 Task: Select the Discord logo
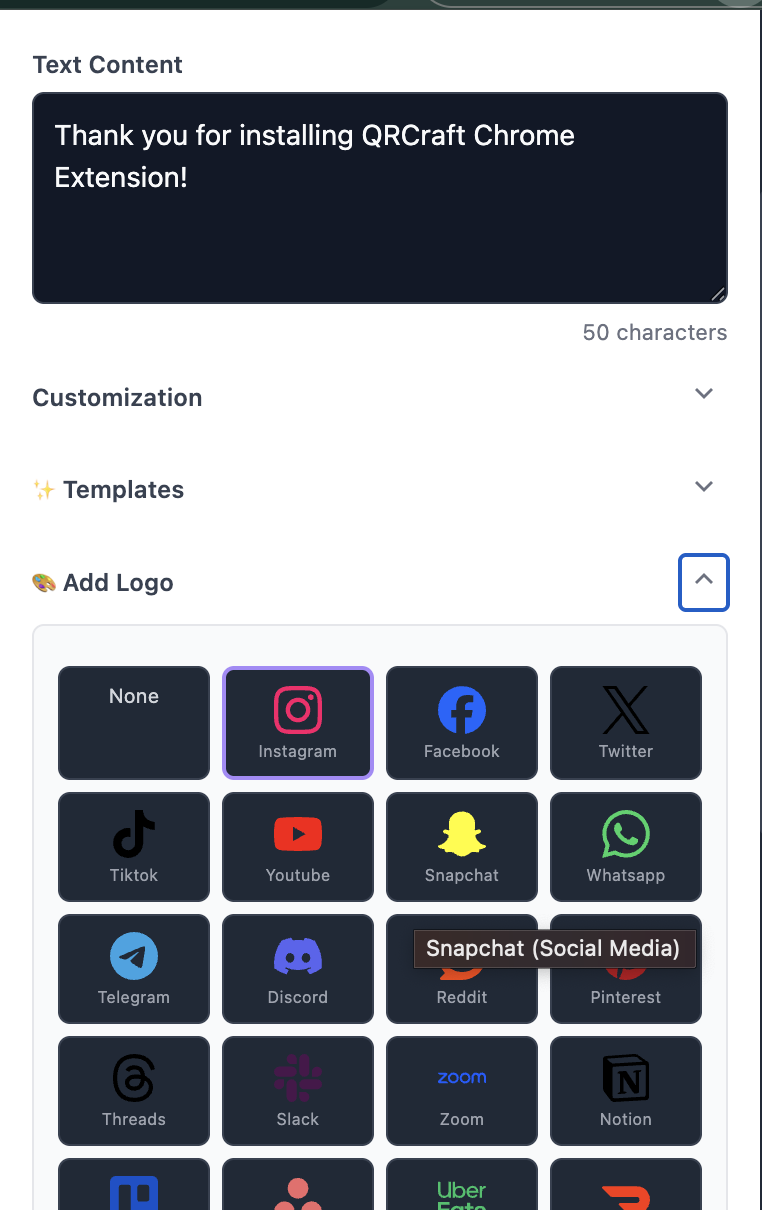(298, 968)
